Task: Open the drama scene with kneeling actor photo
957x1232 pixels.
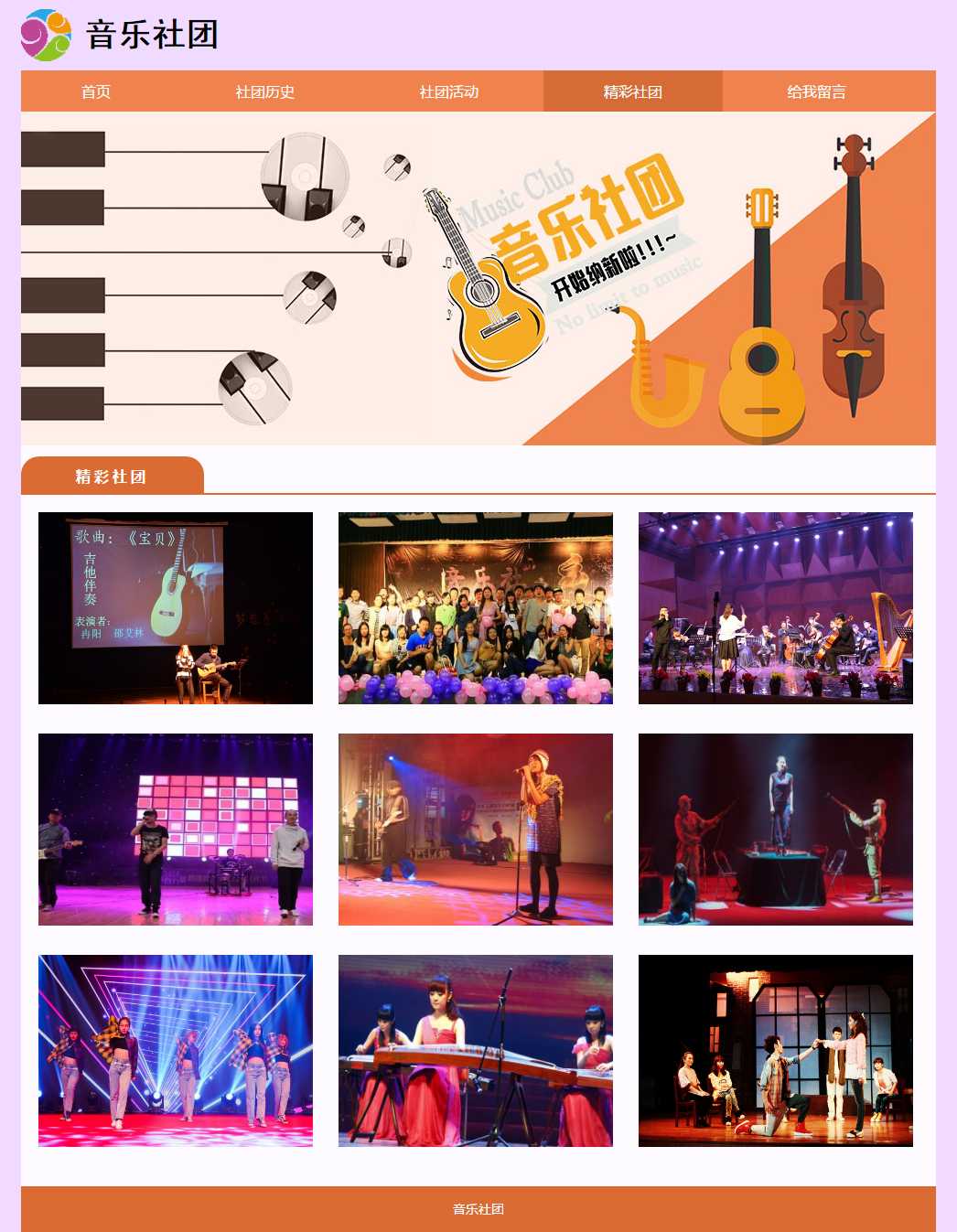Action: 776,1051
